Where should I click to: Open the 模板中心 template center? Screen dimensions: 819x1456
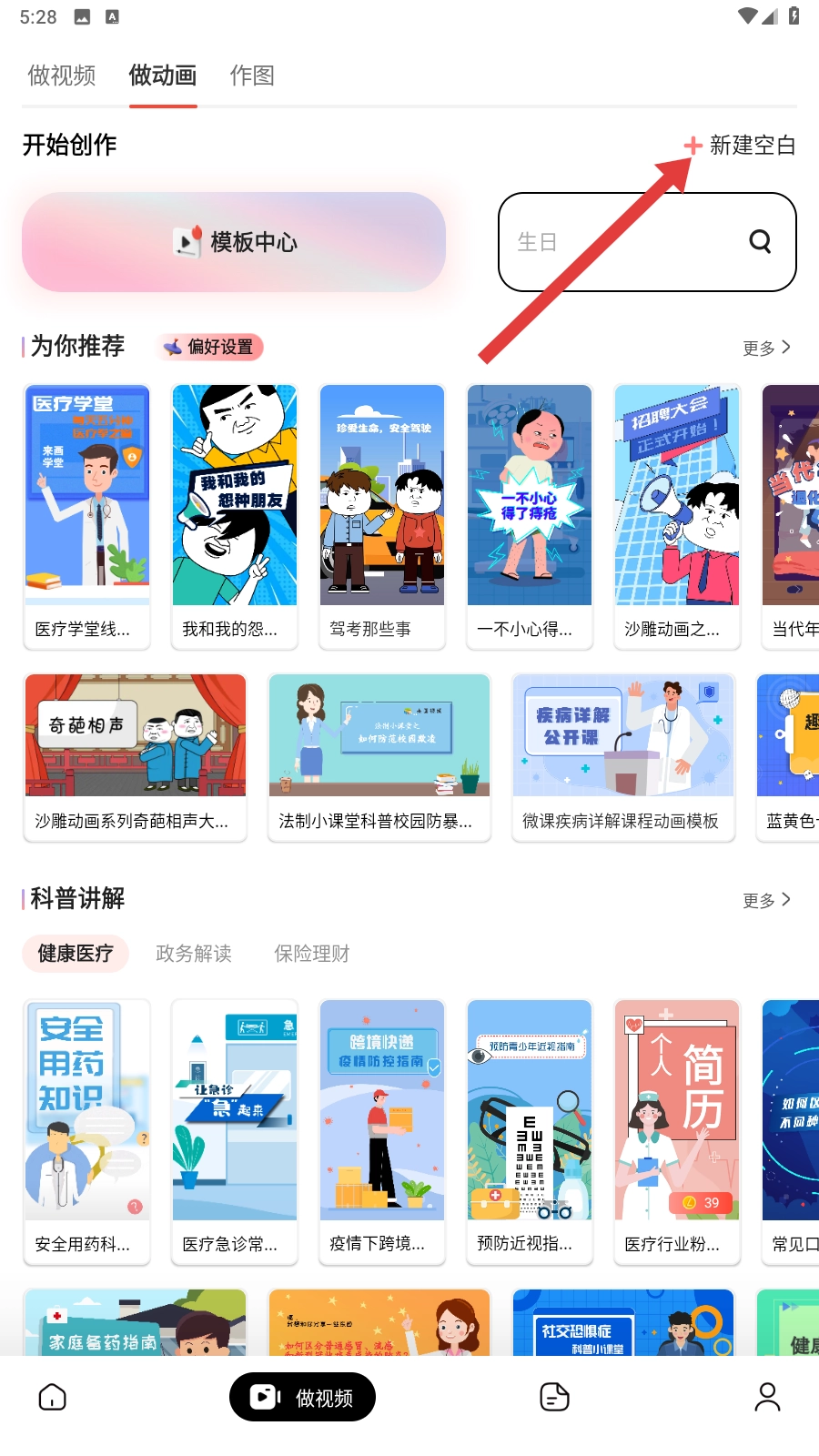coord(234,242)
